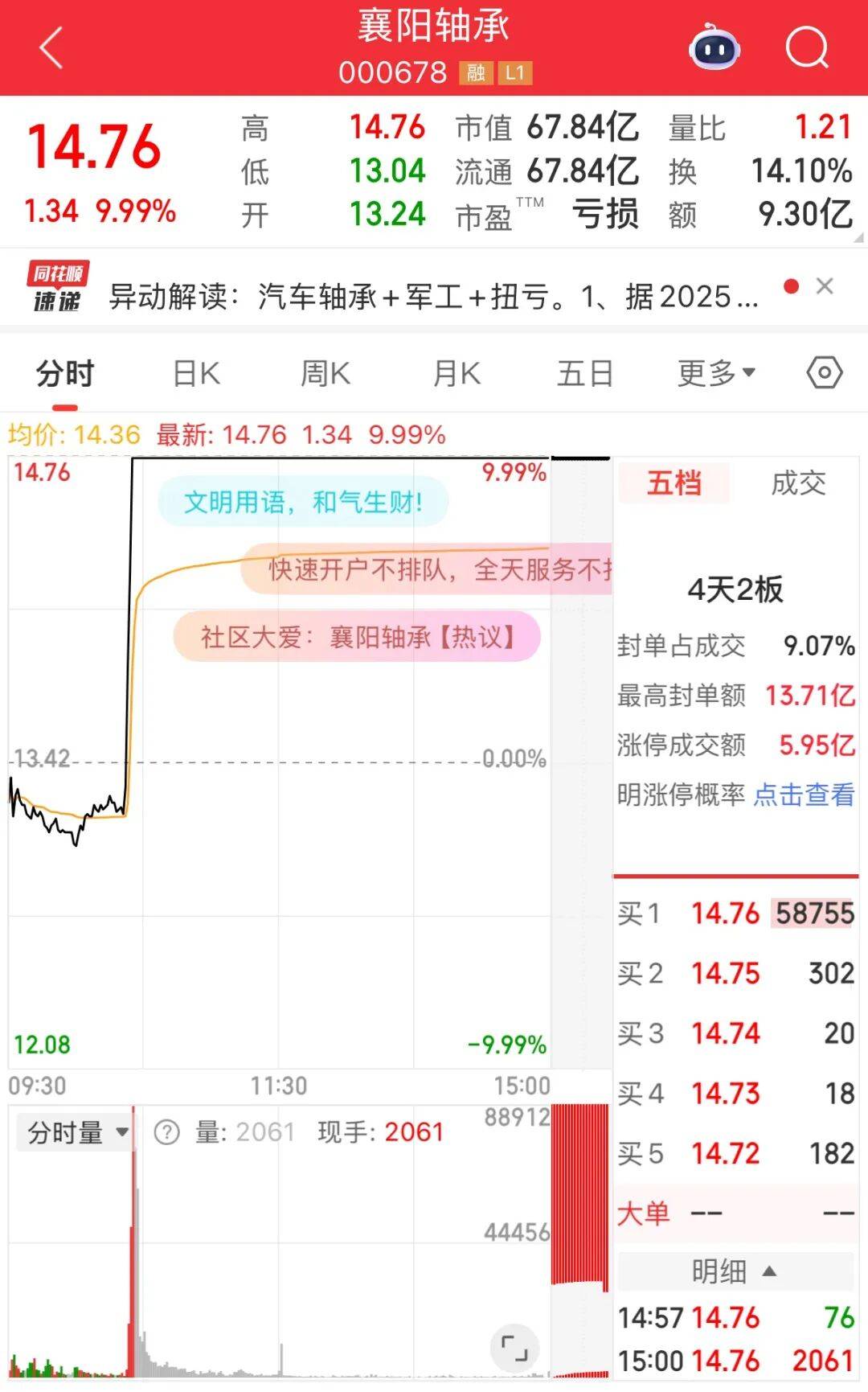The height and width of the screenshot is (1392, 868).
Task: Open chart settings hexagon icon
Action: coord(824,373)
